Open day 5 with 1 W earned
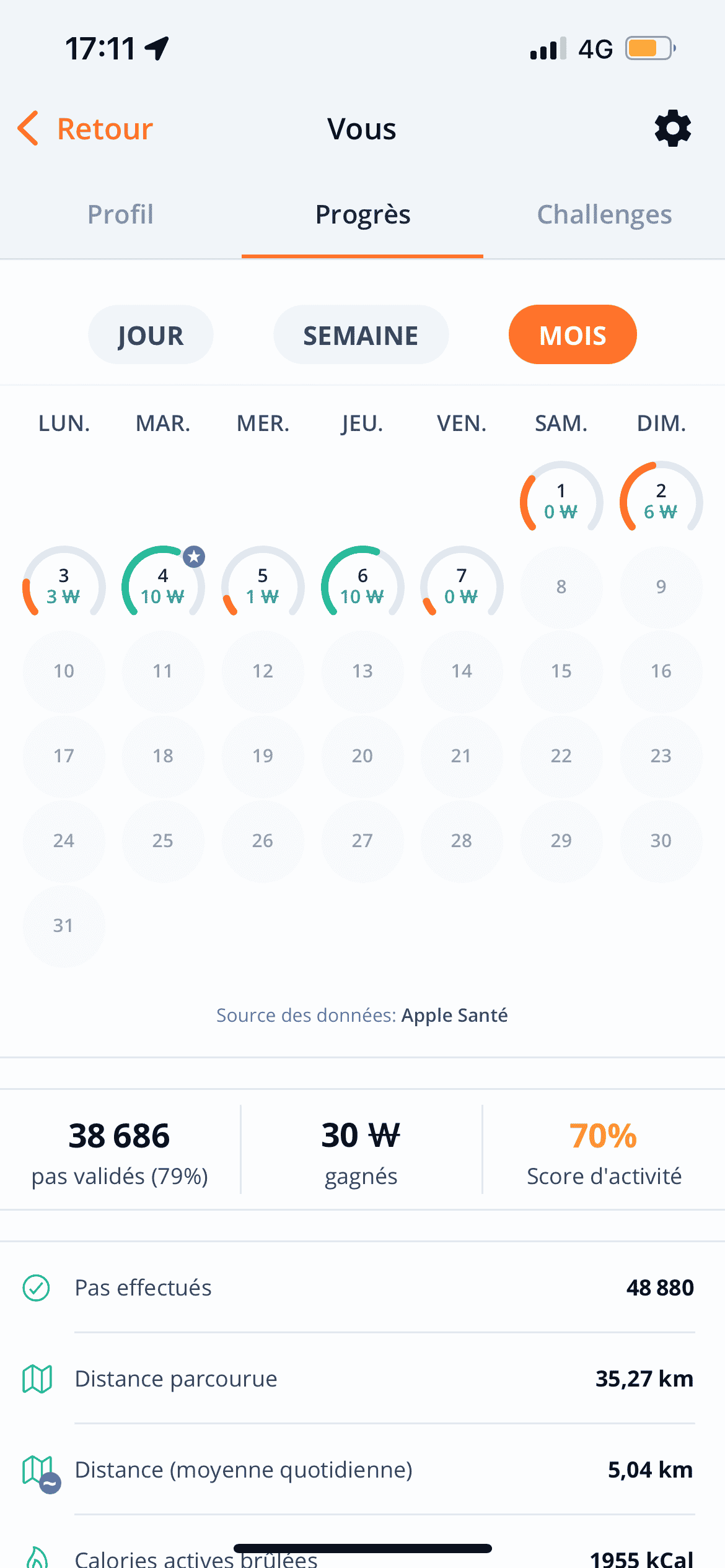 [x=263, y=586]
